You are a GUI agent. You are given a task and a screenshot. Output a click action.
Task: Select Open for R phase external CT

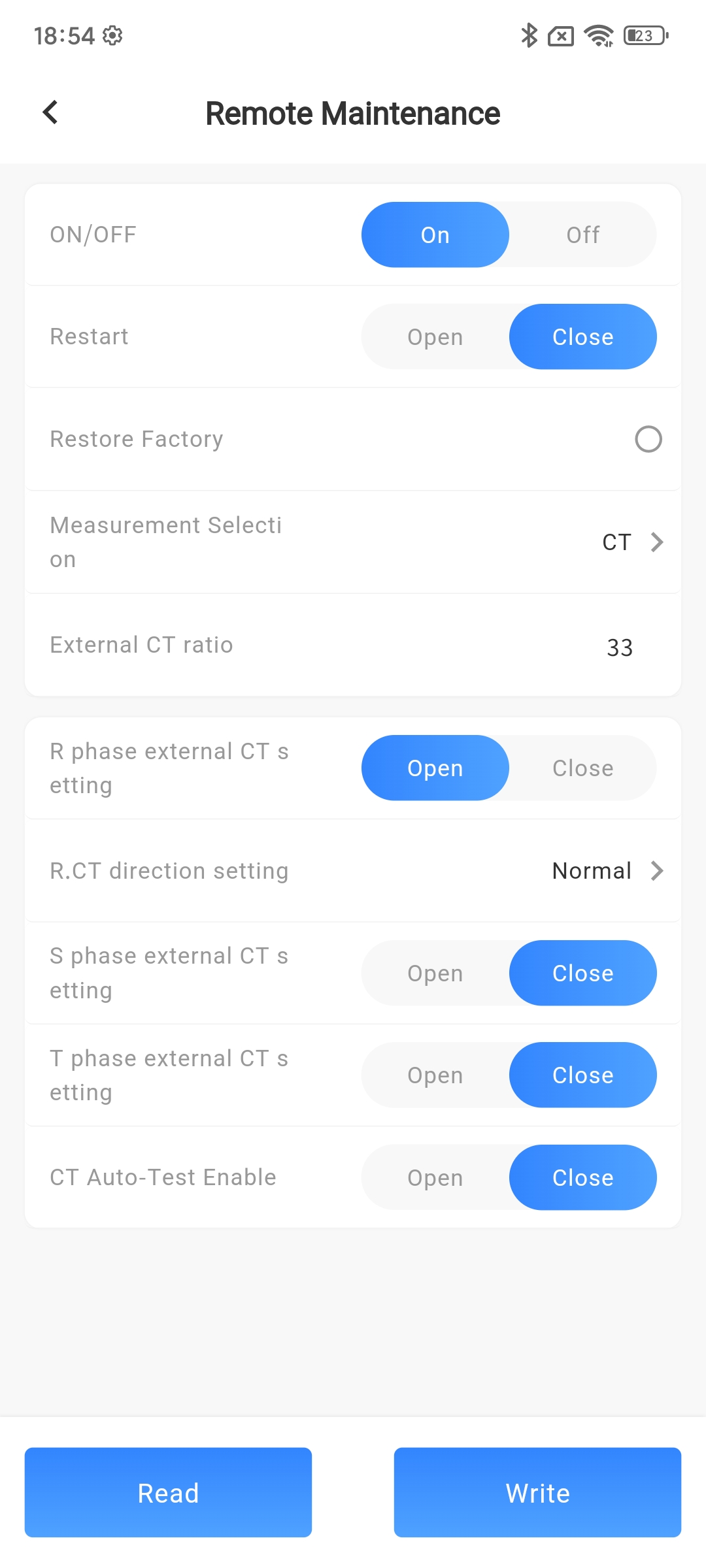tap(435, 768)
